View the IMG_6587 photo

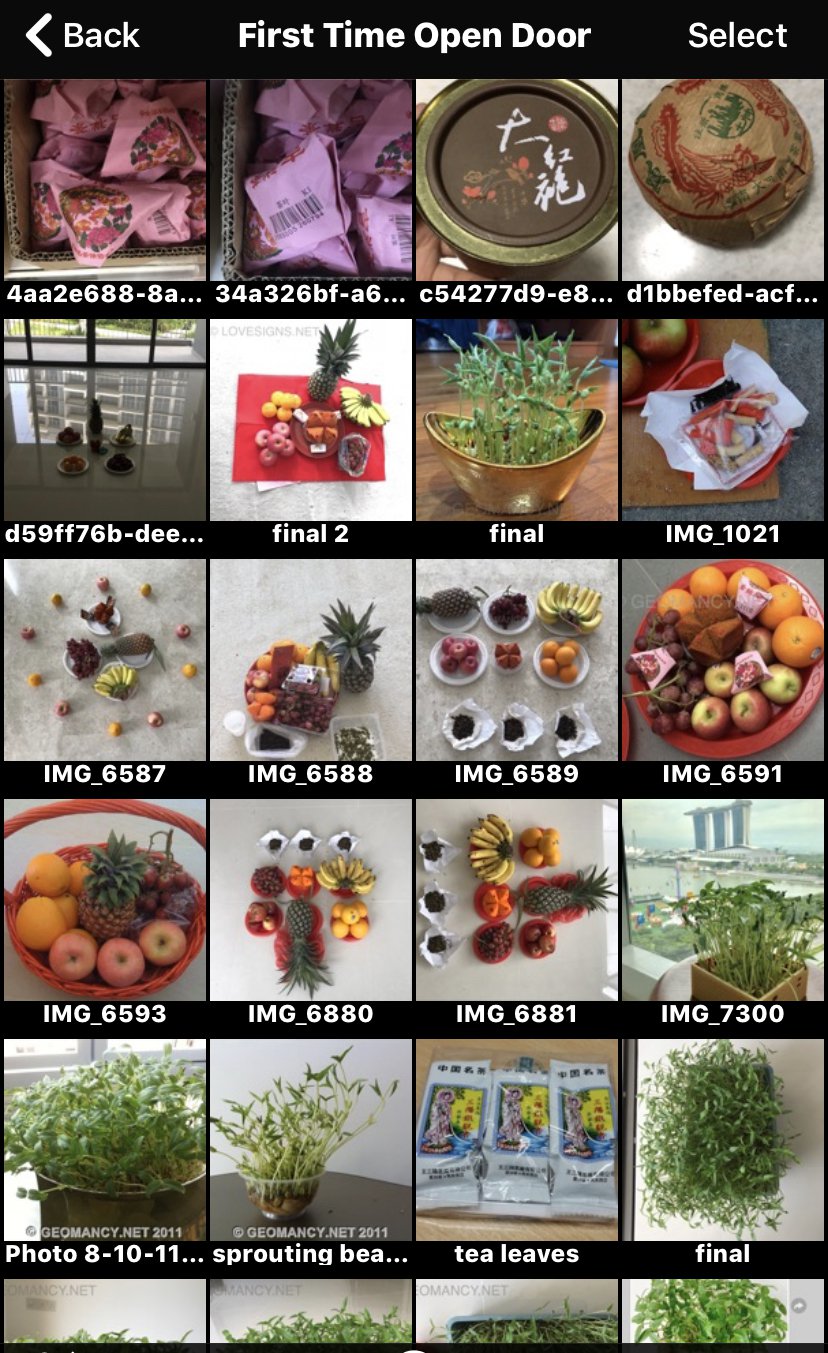(105, 660)
